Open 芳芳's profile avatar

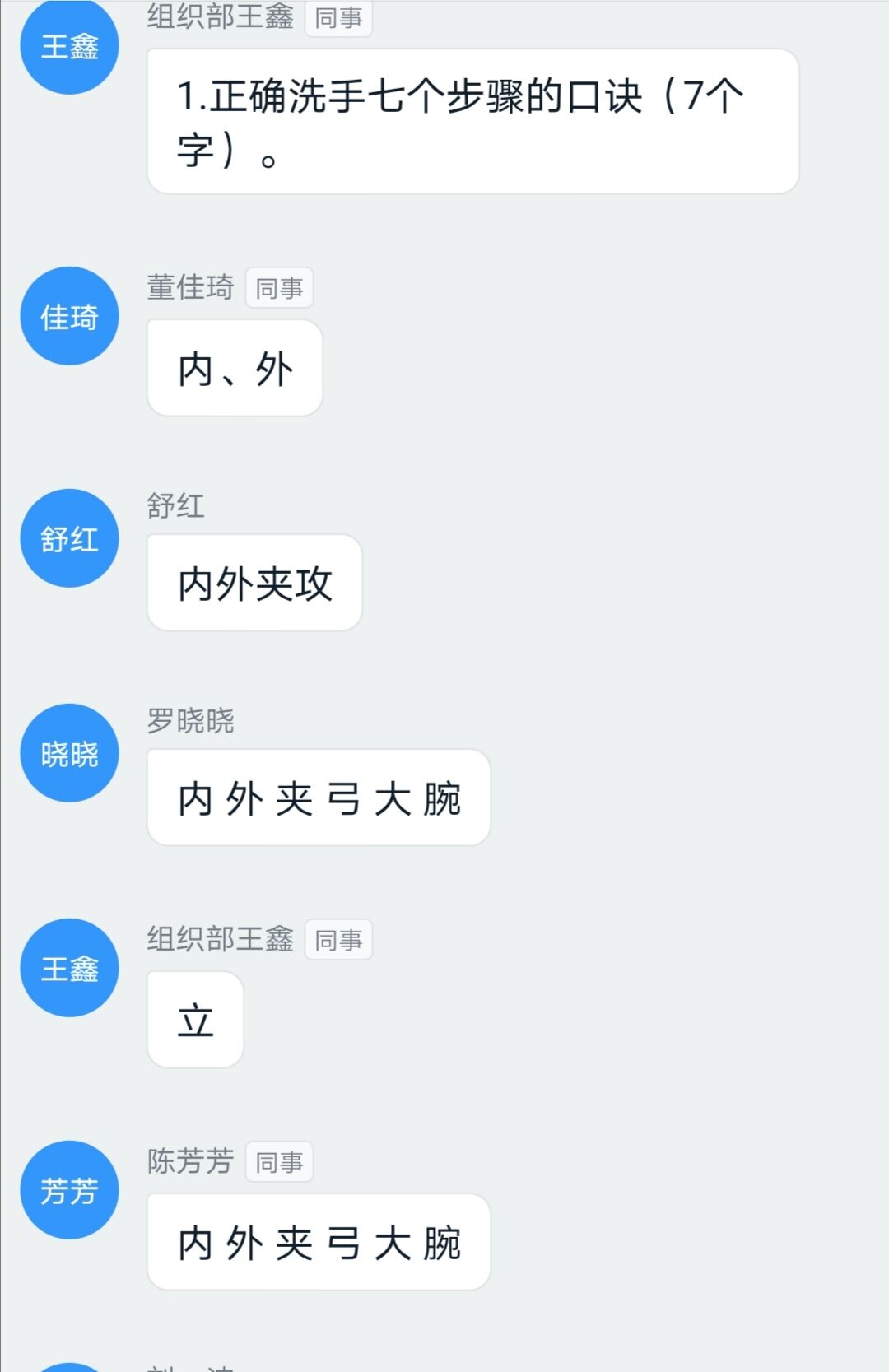tap(68, 1188)
